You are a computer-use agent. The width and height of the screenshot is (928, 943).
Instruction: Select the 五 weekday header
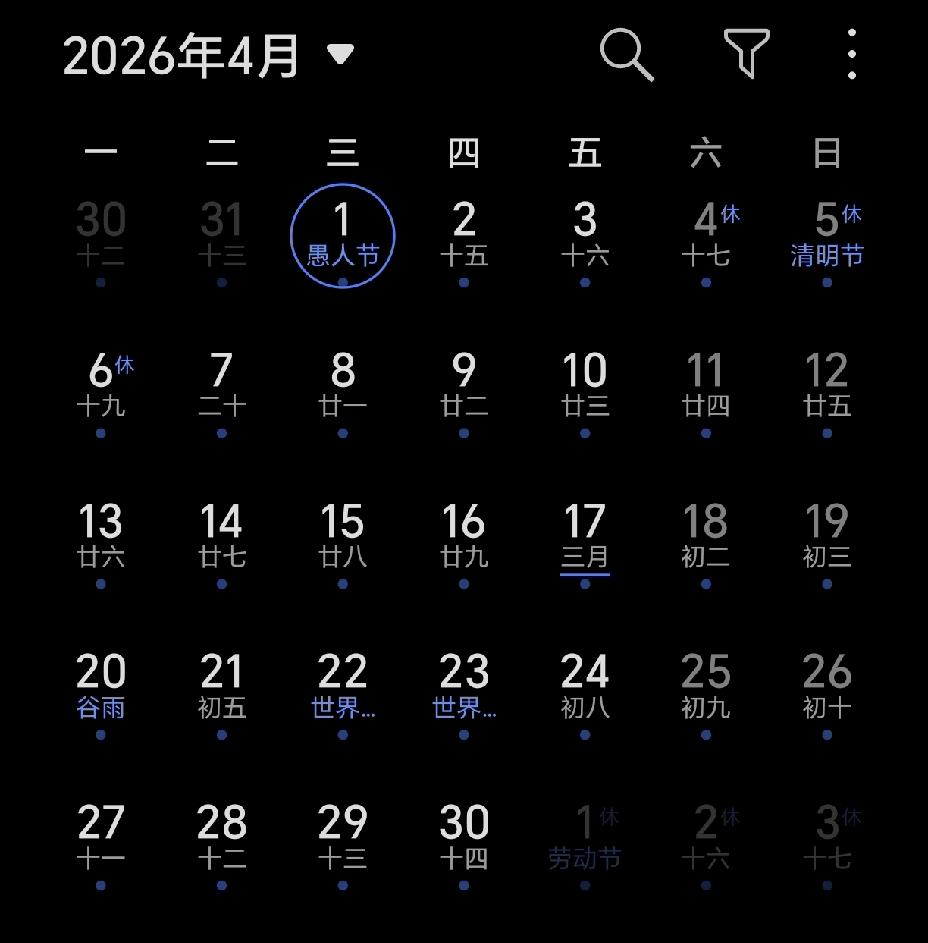click(585, 152)
